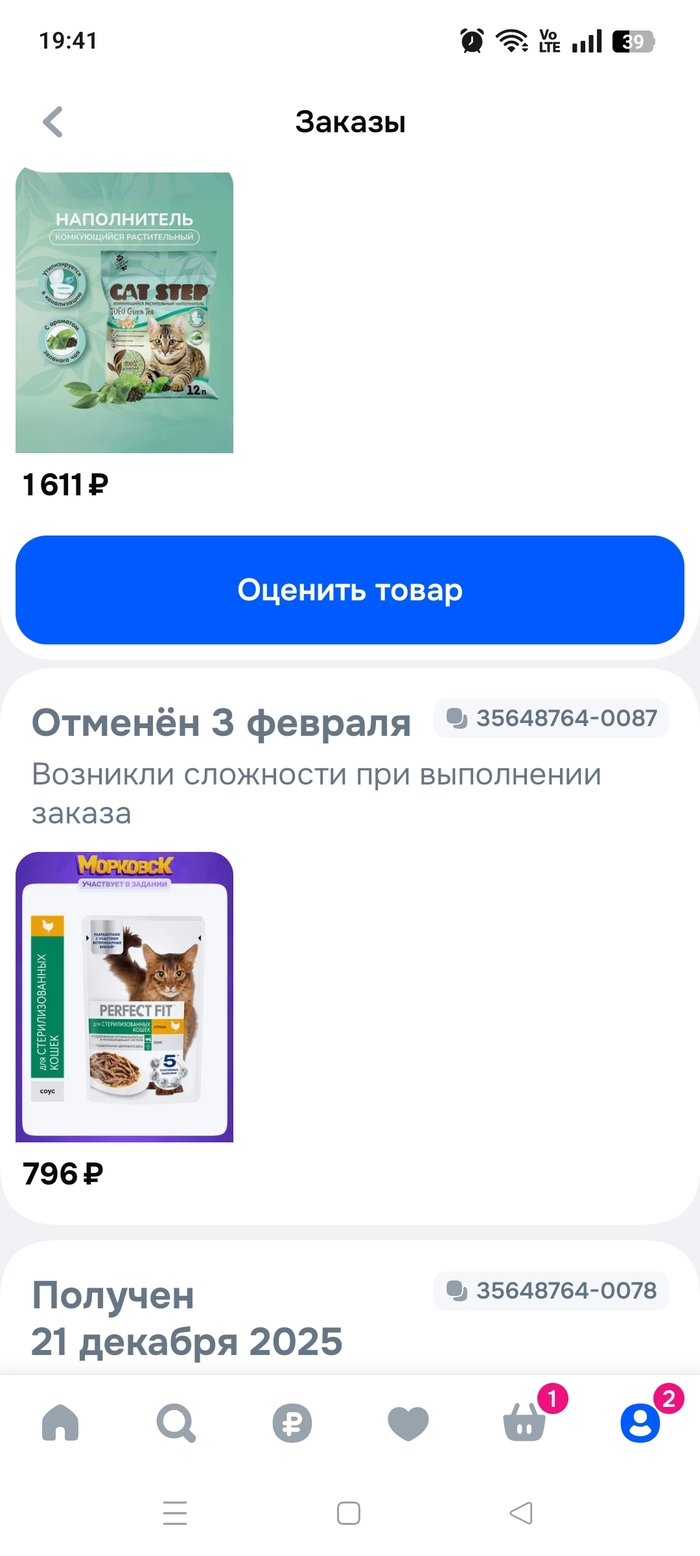The image size is (700, 1556).
Task: Tap system back navigation button
Action: coord(521,1513)
